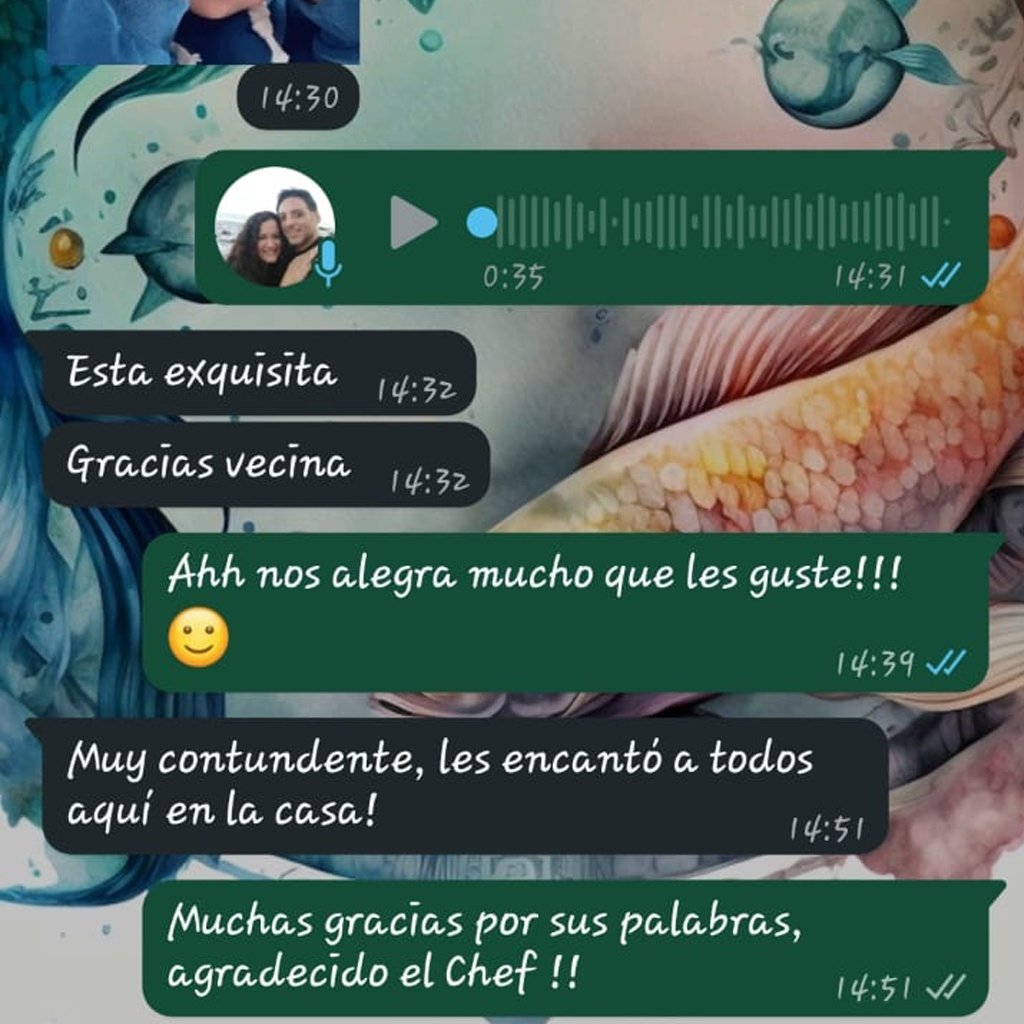Open the photo sent at 14:30

tap(203, 30)
